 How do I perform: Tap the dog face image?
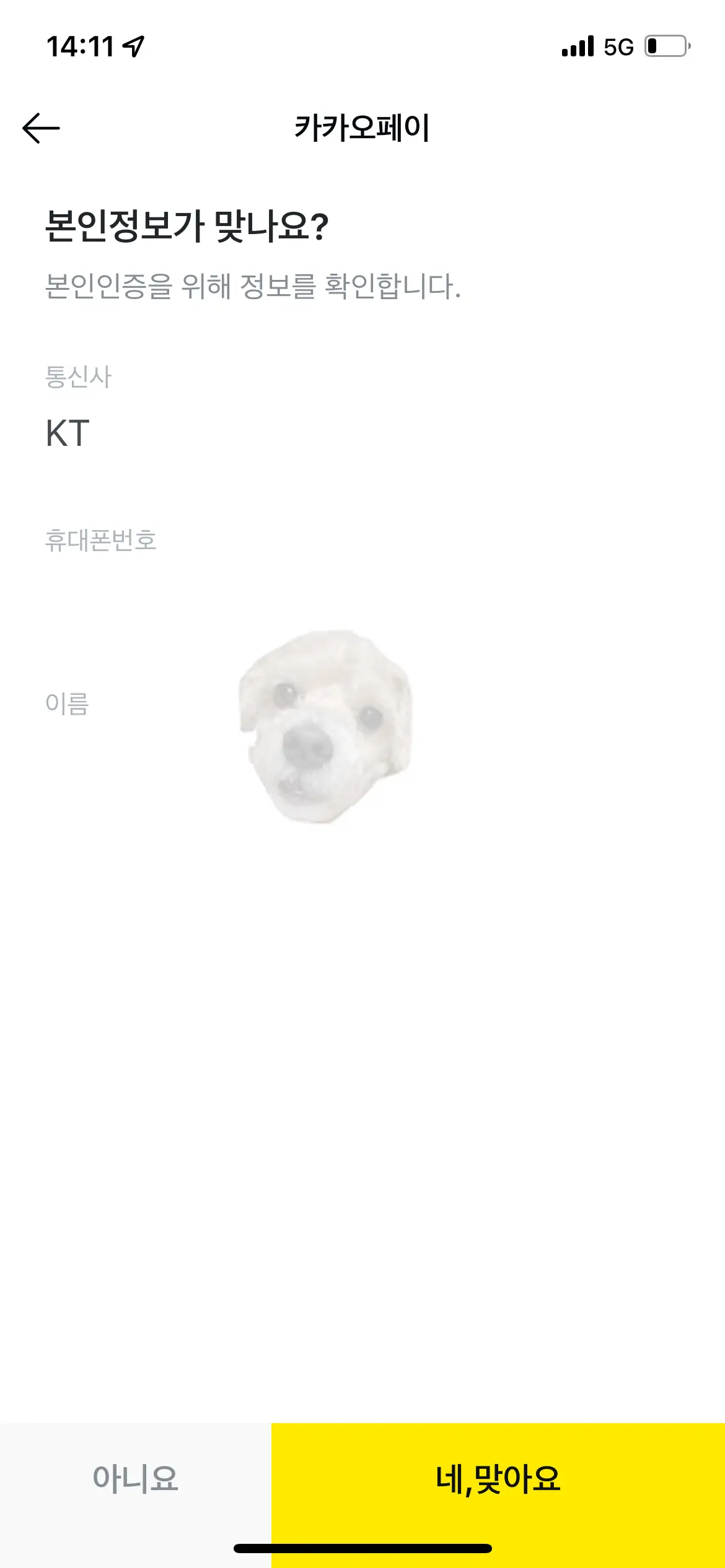point(324,725)
